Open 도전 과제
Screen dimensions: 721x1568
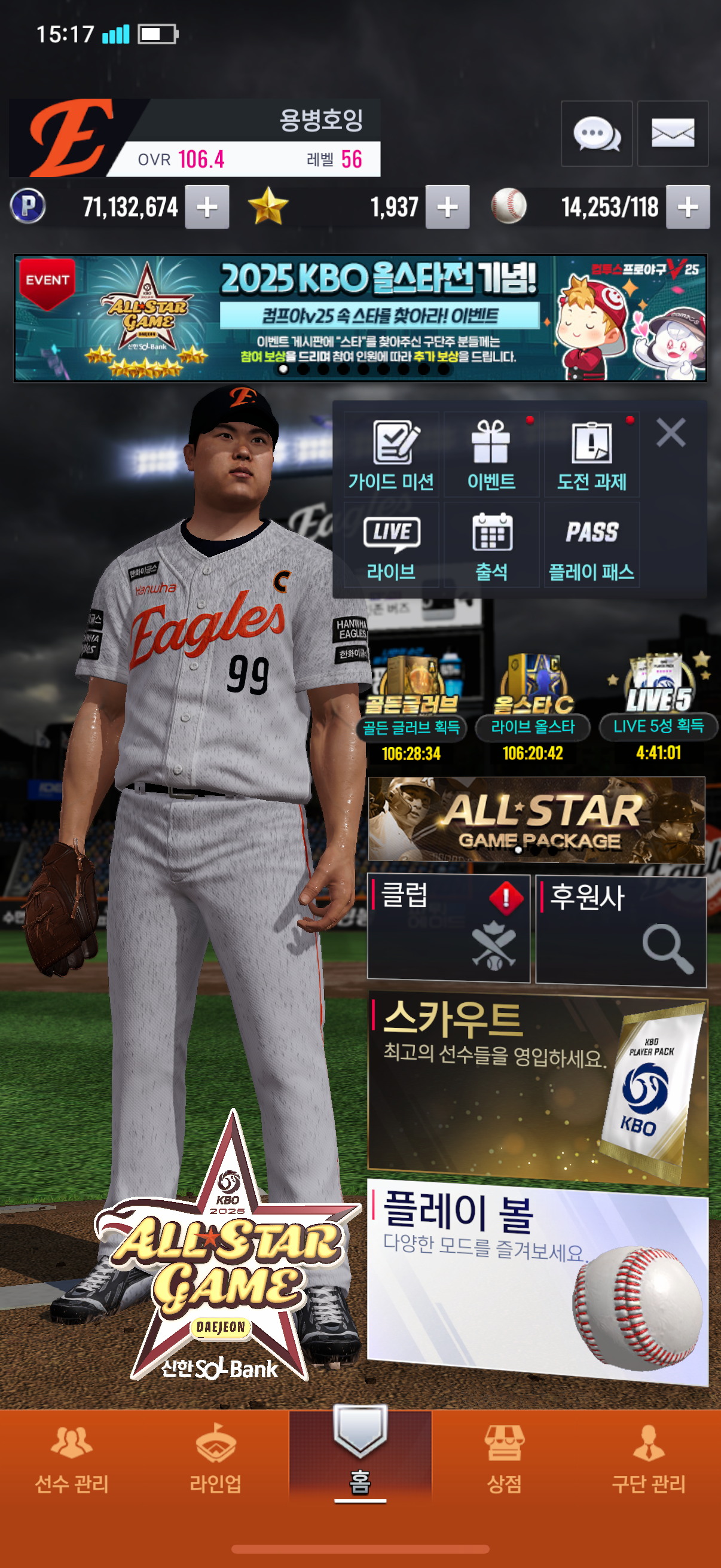591,454
